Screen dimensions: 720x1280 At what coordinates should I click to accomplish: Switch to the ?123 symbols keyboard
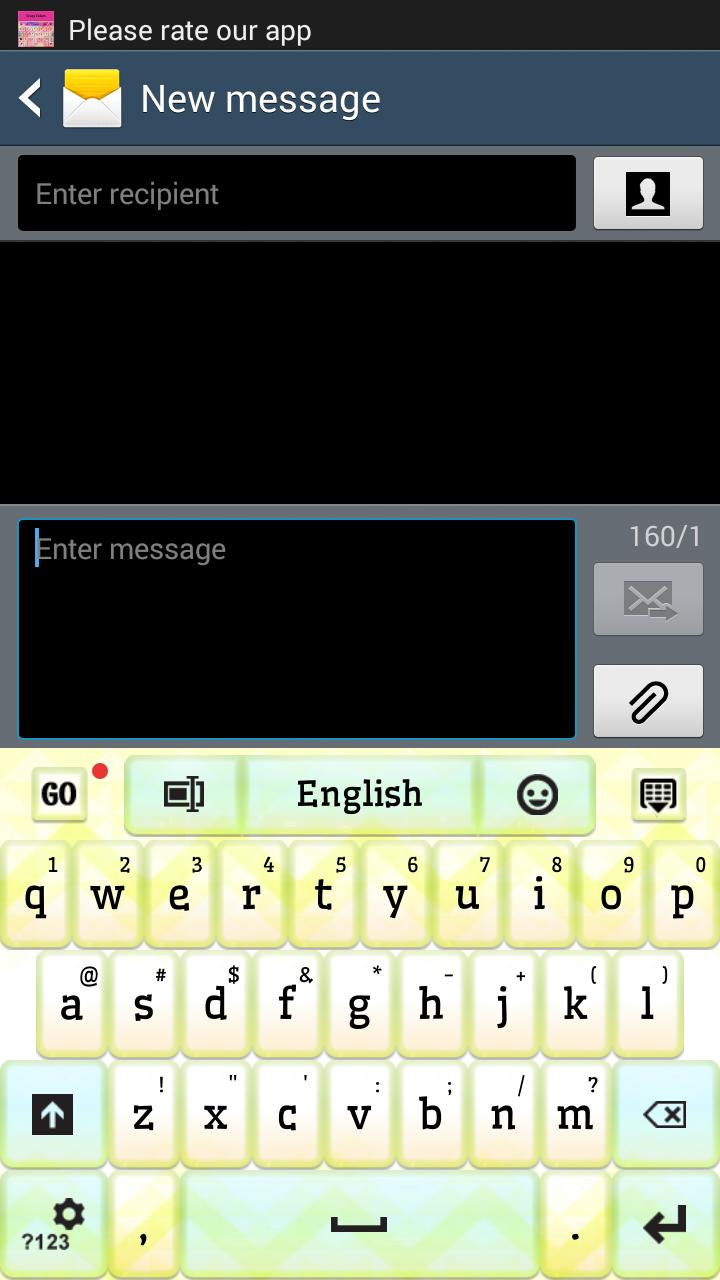pos(52,1226)
